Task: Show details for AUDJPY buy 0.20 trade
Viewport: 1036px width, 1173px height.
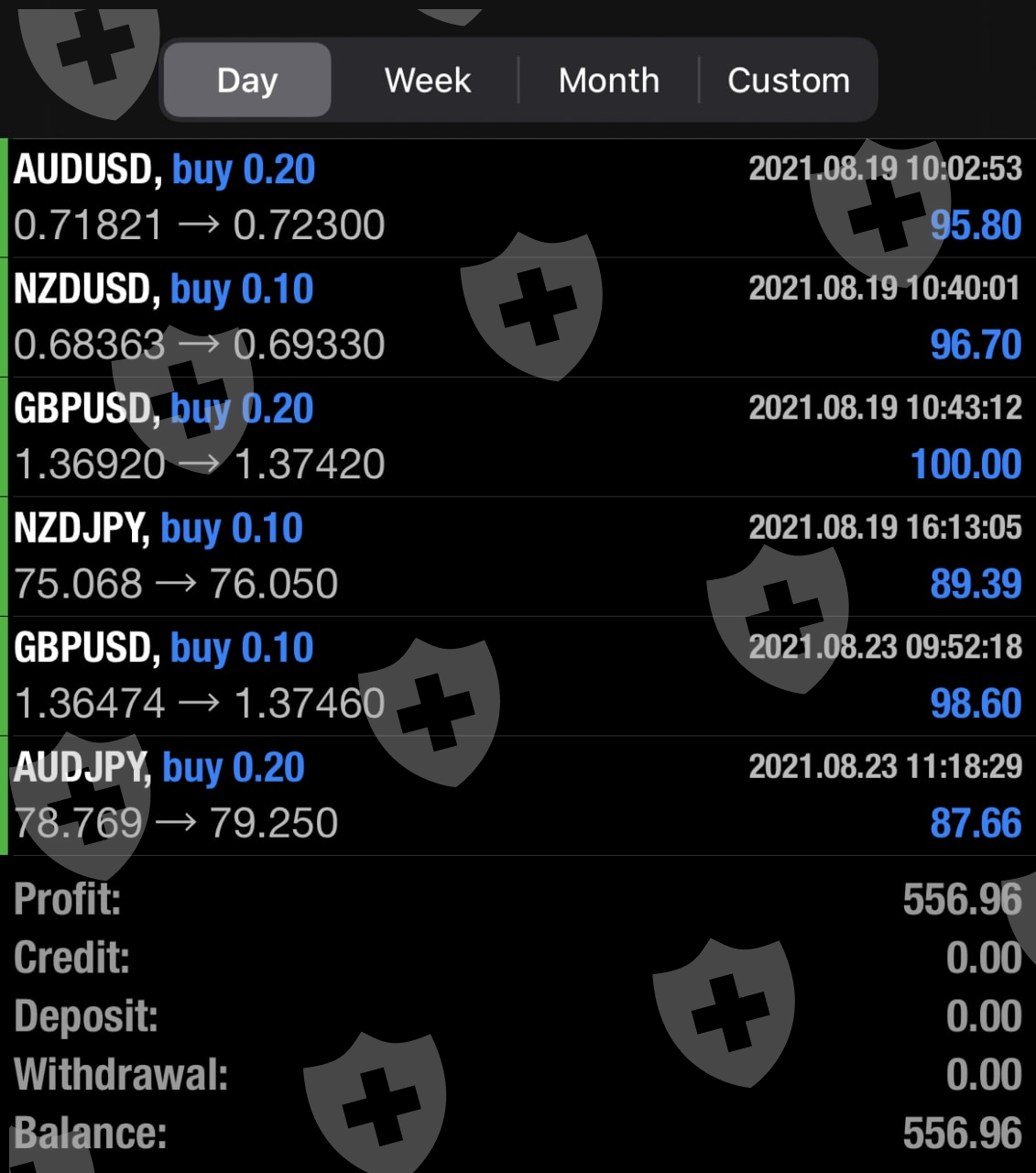Action: [518, 795]
